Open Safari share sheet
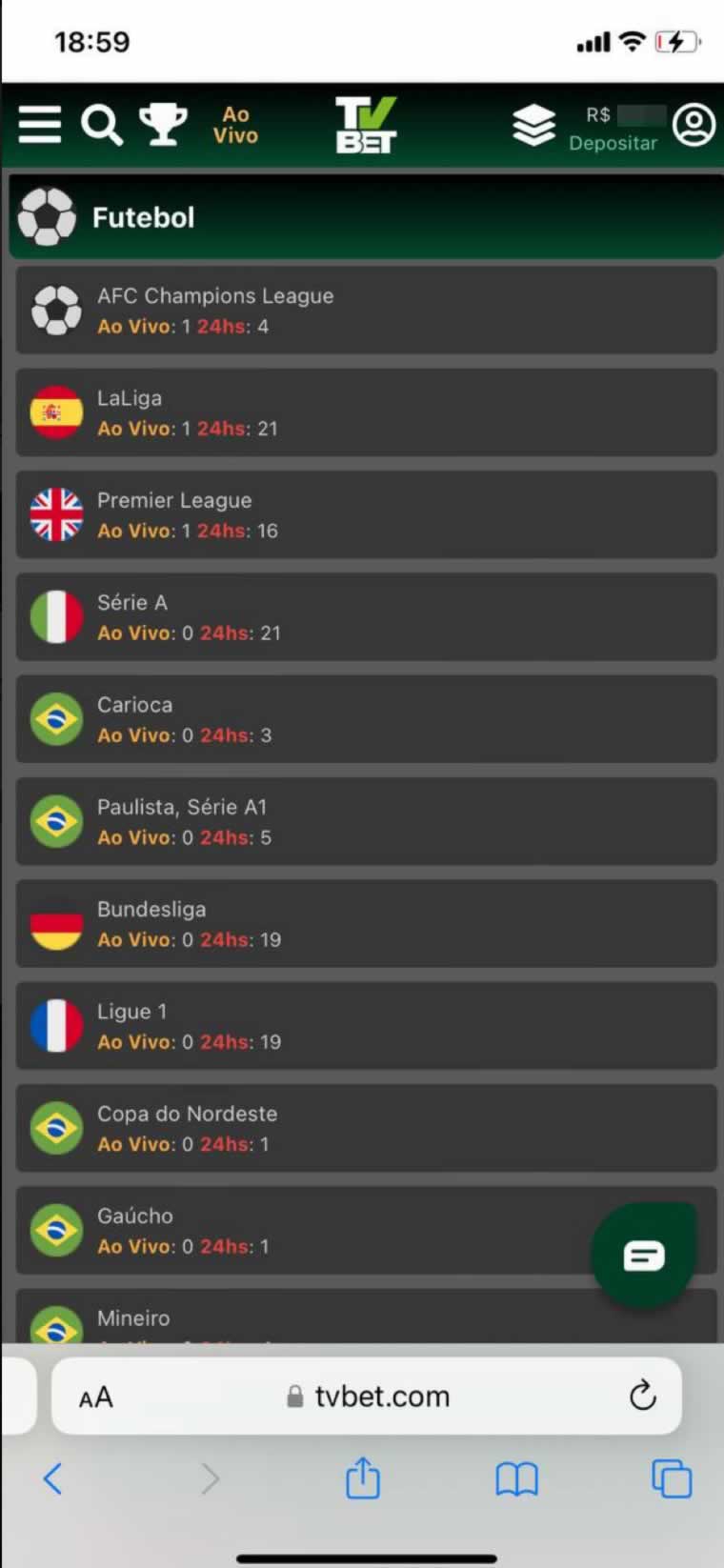Screen dimensions: 724x1568 tap(363, 1479)
